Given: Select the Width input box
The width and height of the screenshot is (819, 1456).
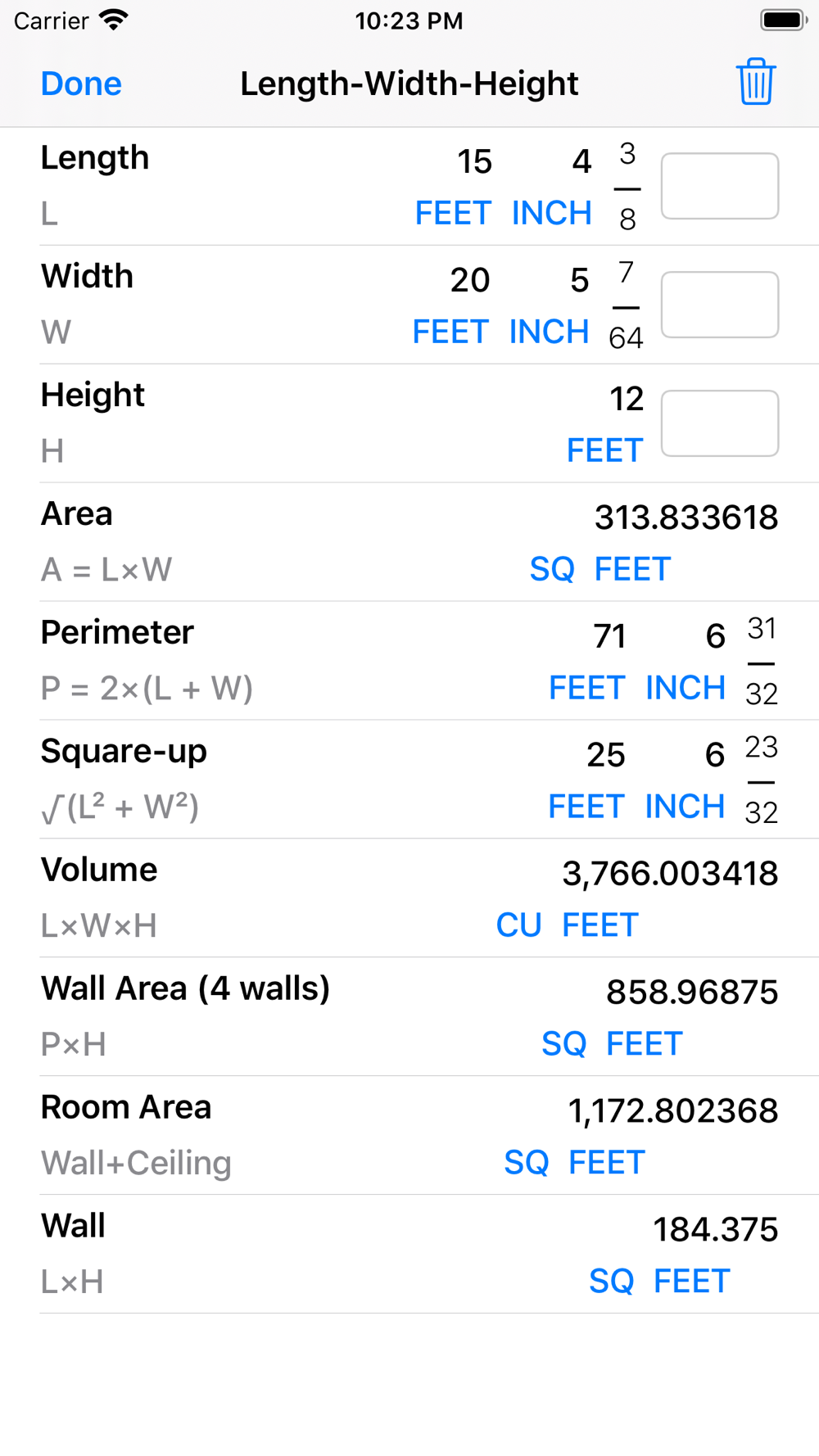Looking at the screenshot, I should pyautogui.click(x=719, y=305).
